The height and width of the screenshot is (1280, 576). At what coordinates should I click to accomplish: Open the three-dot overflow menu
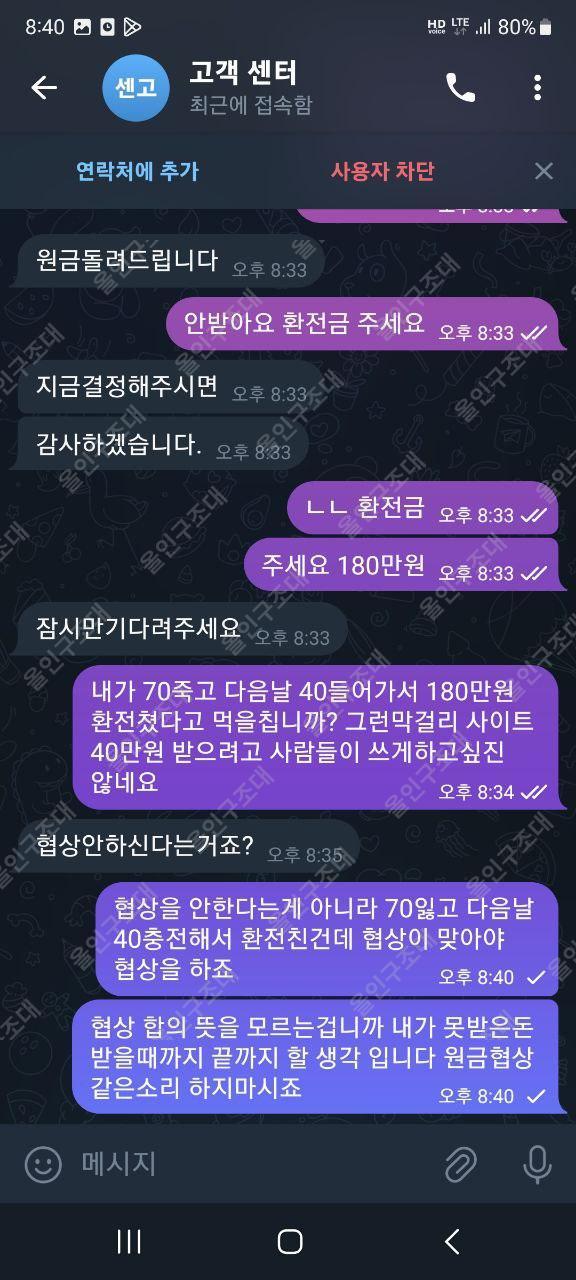pyautogui.click(x=537, y=88)
